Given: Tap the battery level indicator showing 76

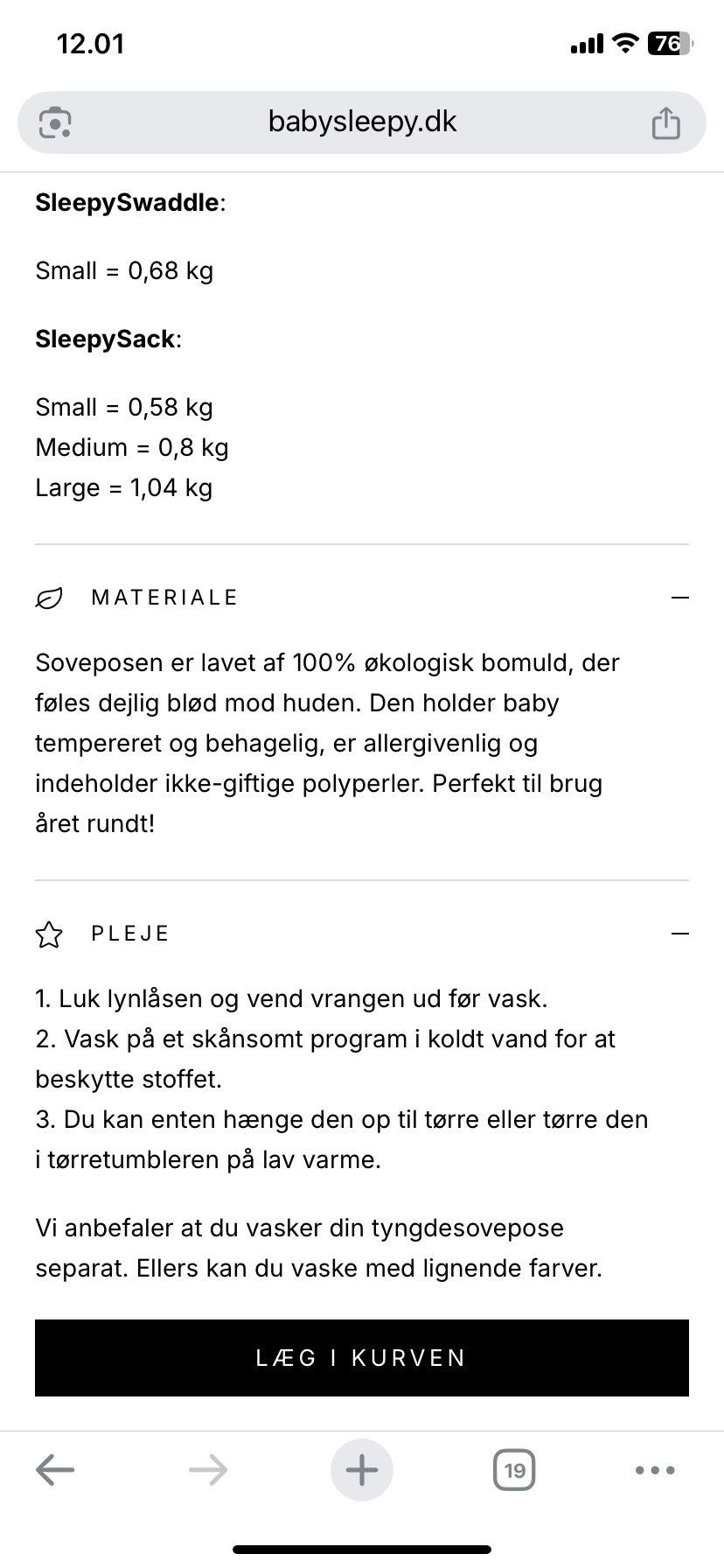Looking at the screenshot, I should click(x=668, y=42).
